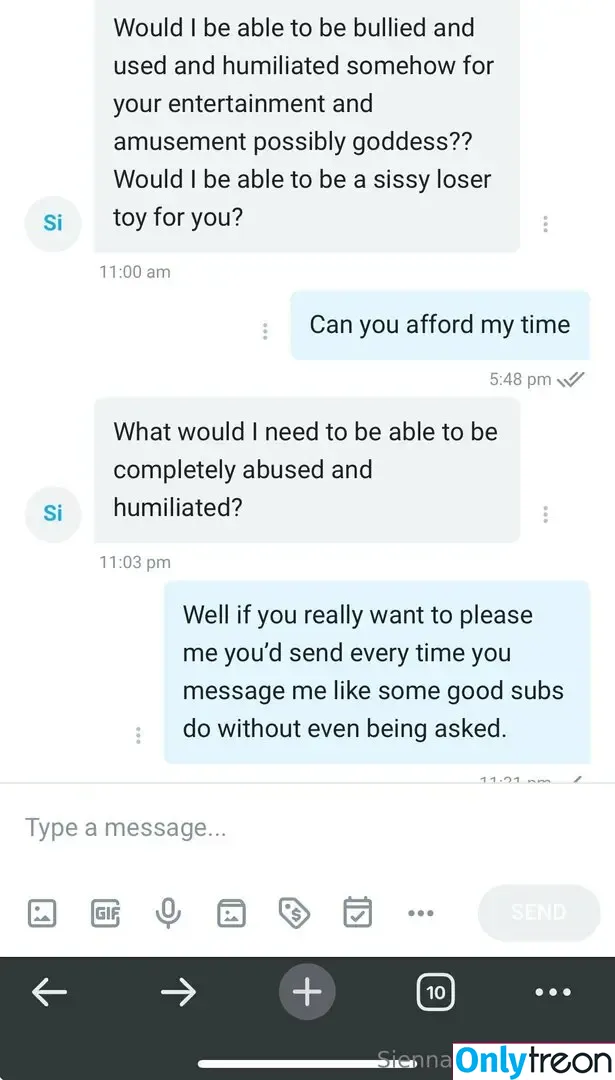Show more composer options
This screenshot has width=615, height=1080.
[420, 912]
